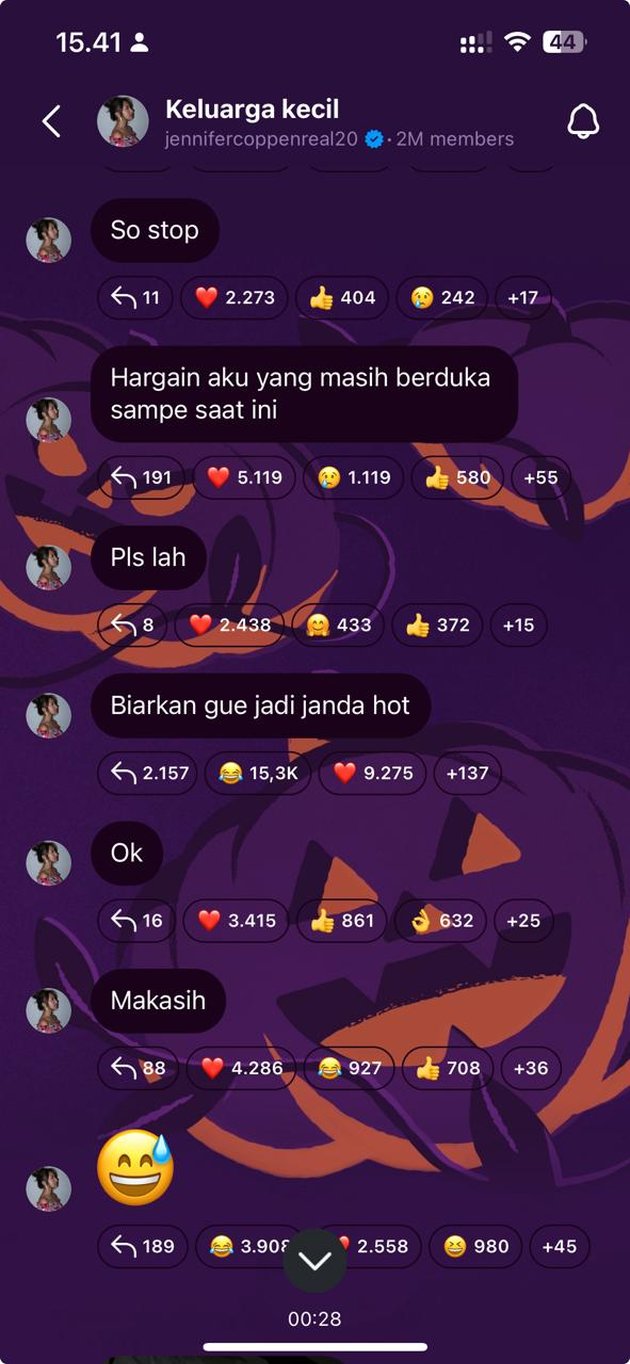Add laughing reaction on "Biarkan gue jadi janda hot"
The image size is (630, 1364).
pos(258,773)
